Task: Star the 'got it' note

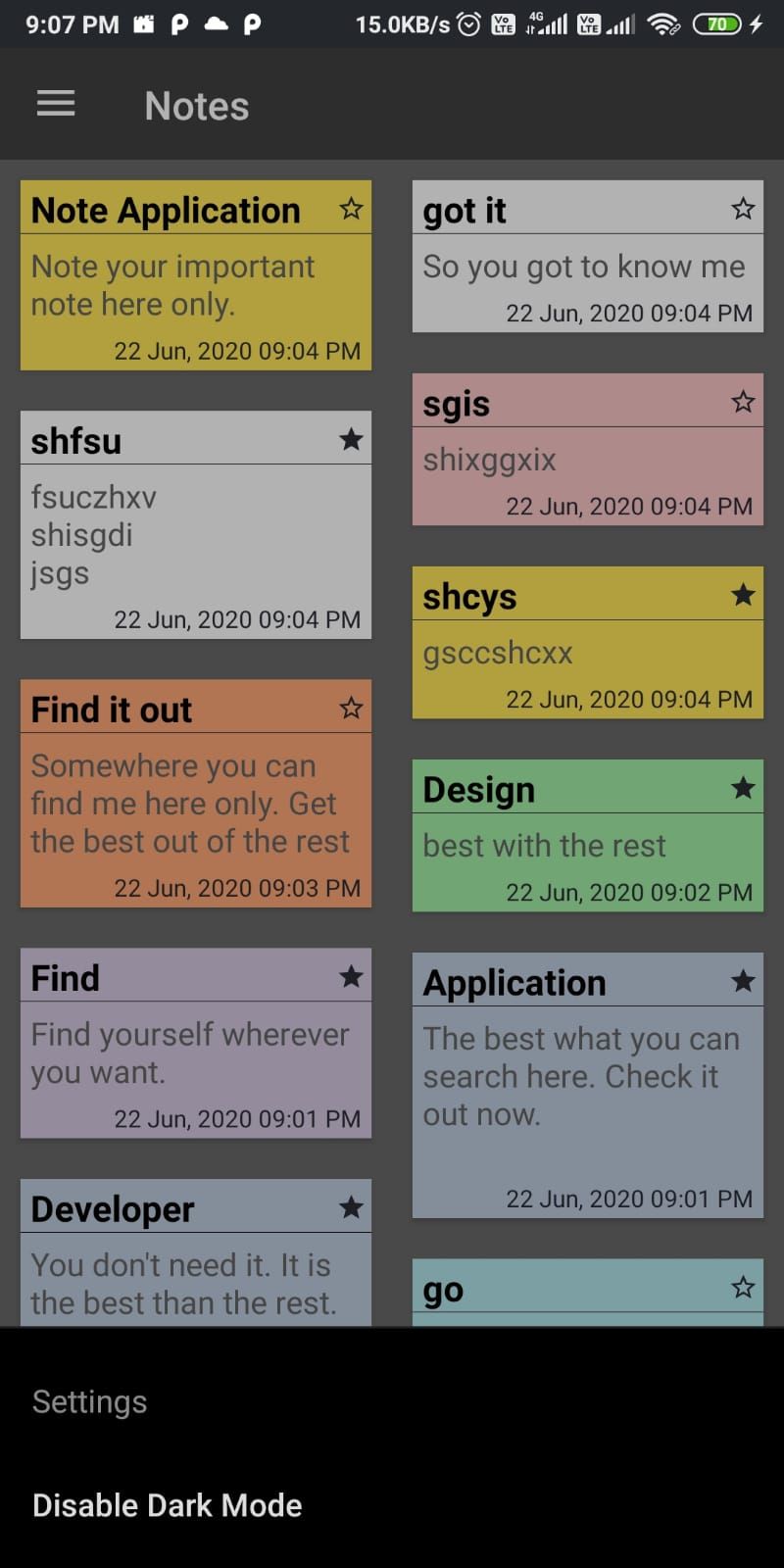Action: click(743, 209)
